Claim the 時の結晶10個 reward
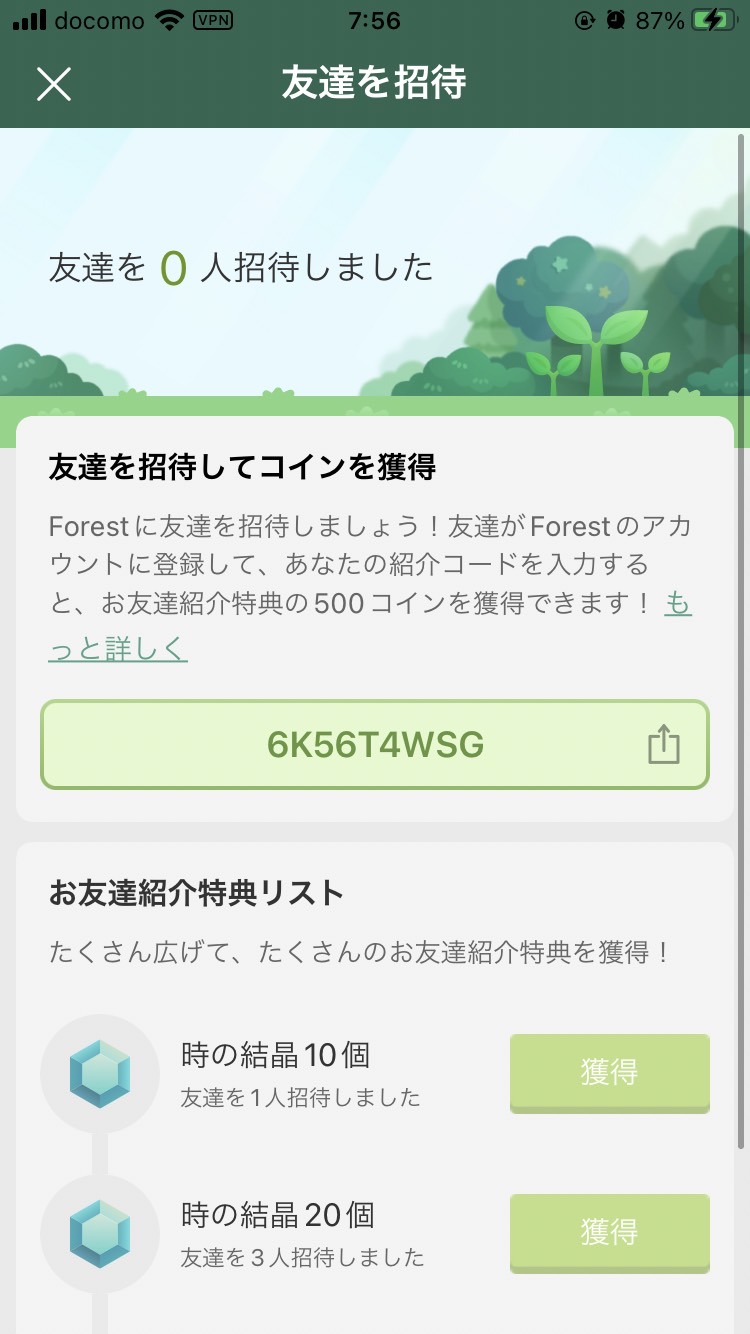This screenshot has width=750, height=1334. (609, 1072)
